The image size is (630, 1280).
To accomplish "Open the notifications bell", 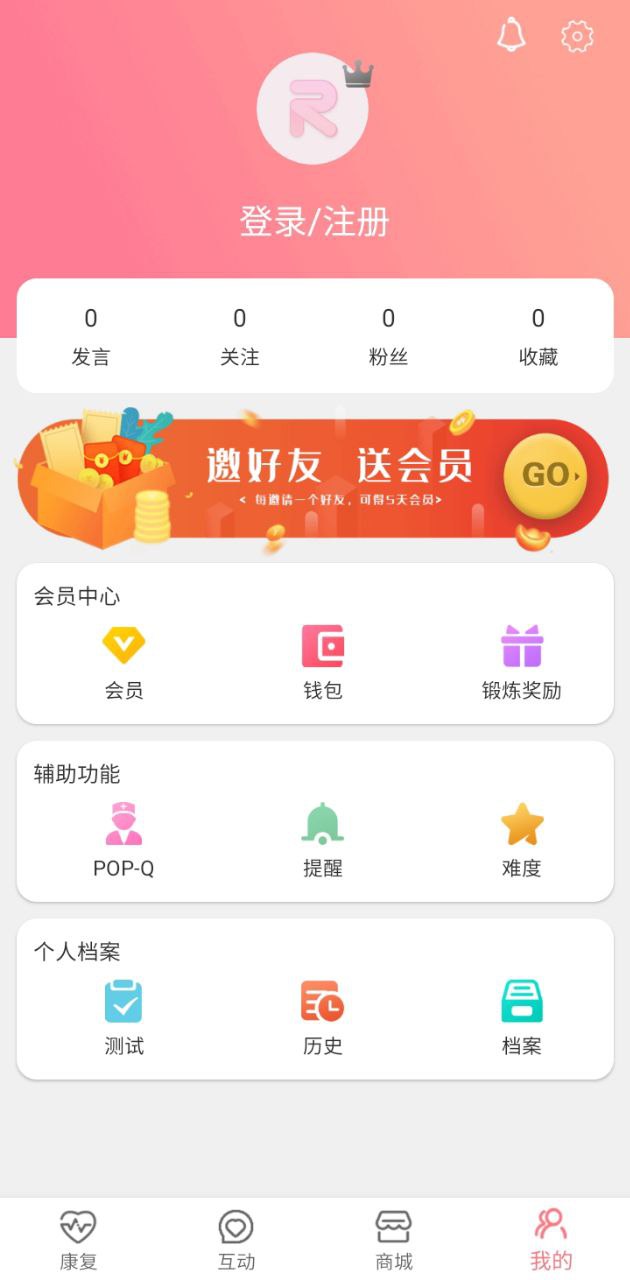I will click(511, 35).
